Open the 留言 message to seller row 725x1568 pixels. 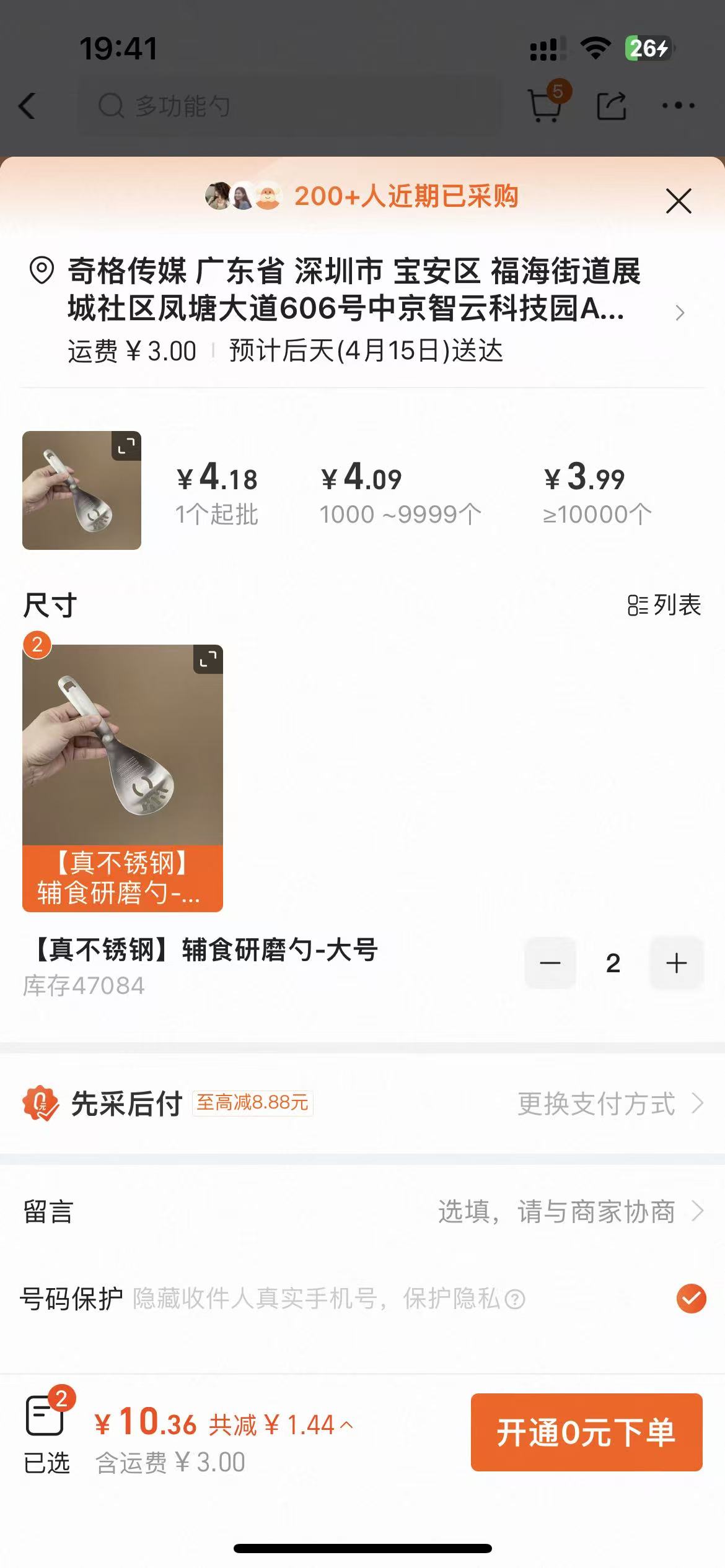coord(362,1211)
